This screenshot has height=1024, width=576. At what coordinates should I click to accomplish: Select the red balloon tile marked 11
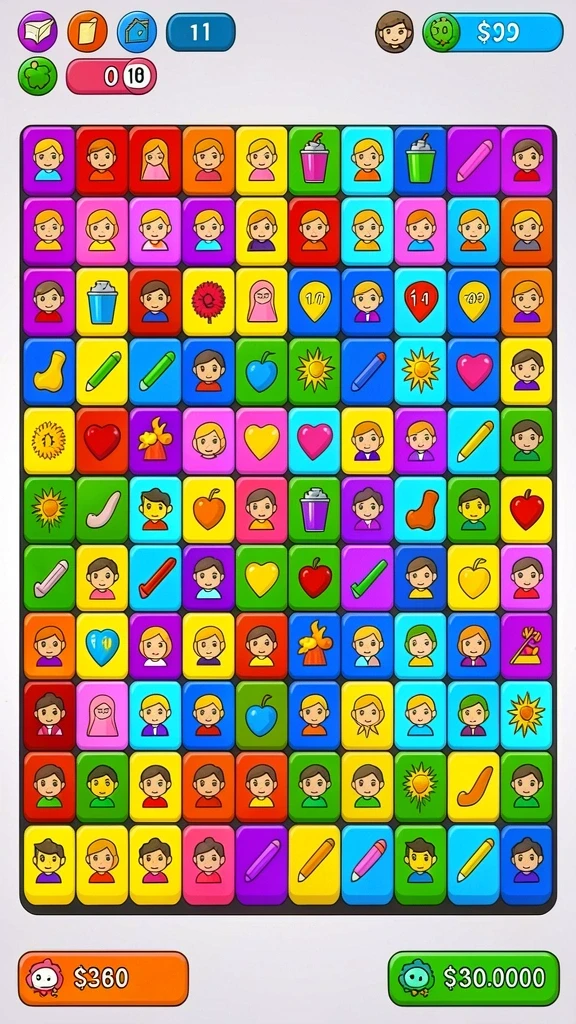421,302
